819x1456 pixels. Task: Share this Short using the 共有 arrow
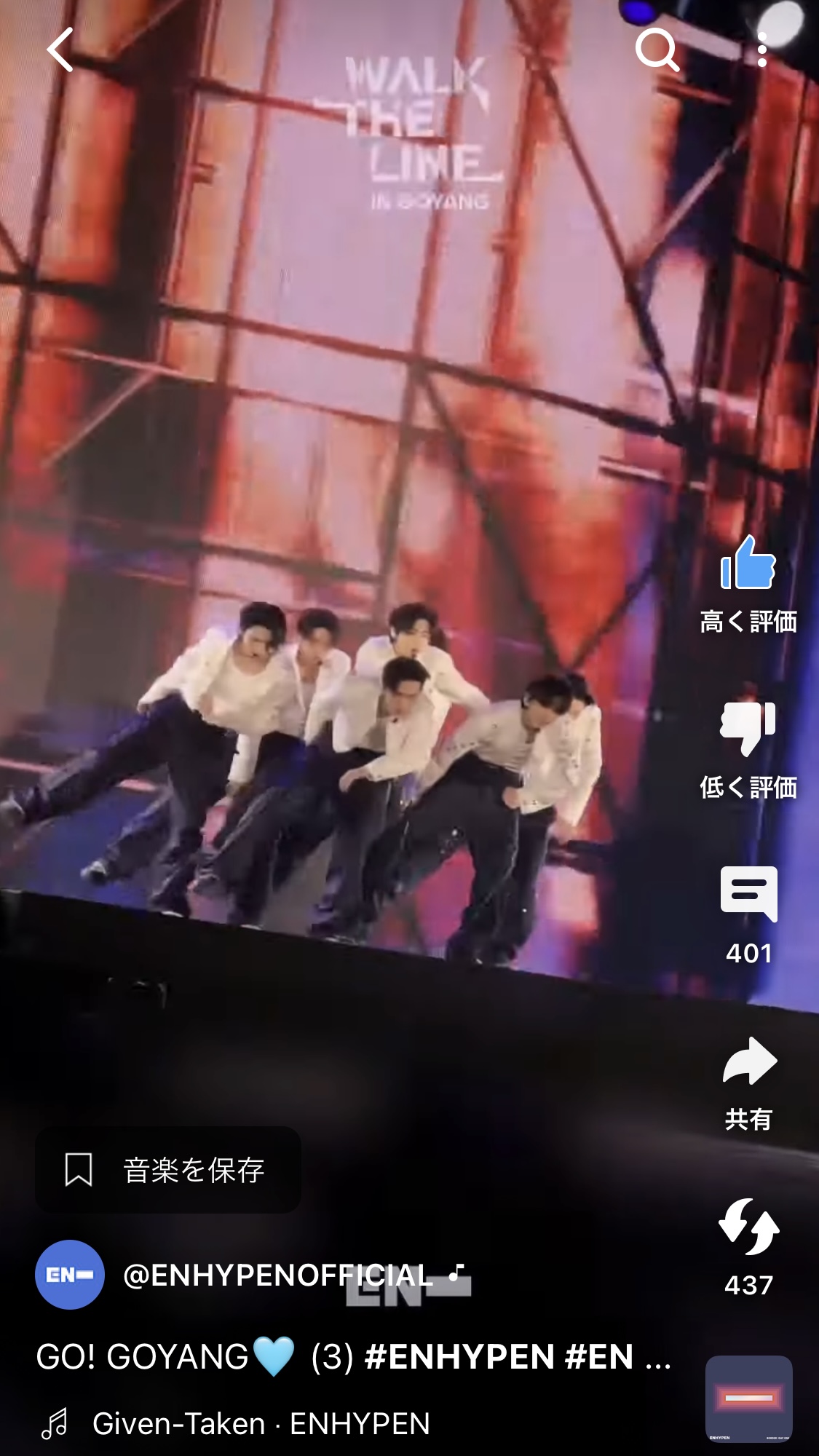[748, 1061]
